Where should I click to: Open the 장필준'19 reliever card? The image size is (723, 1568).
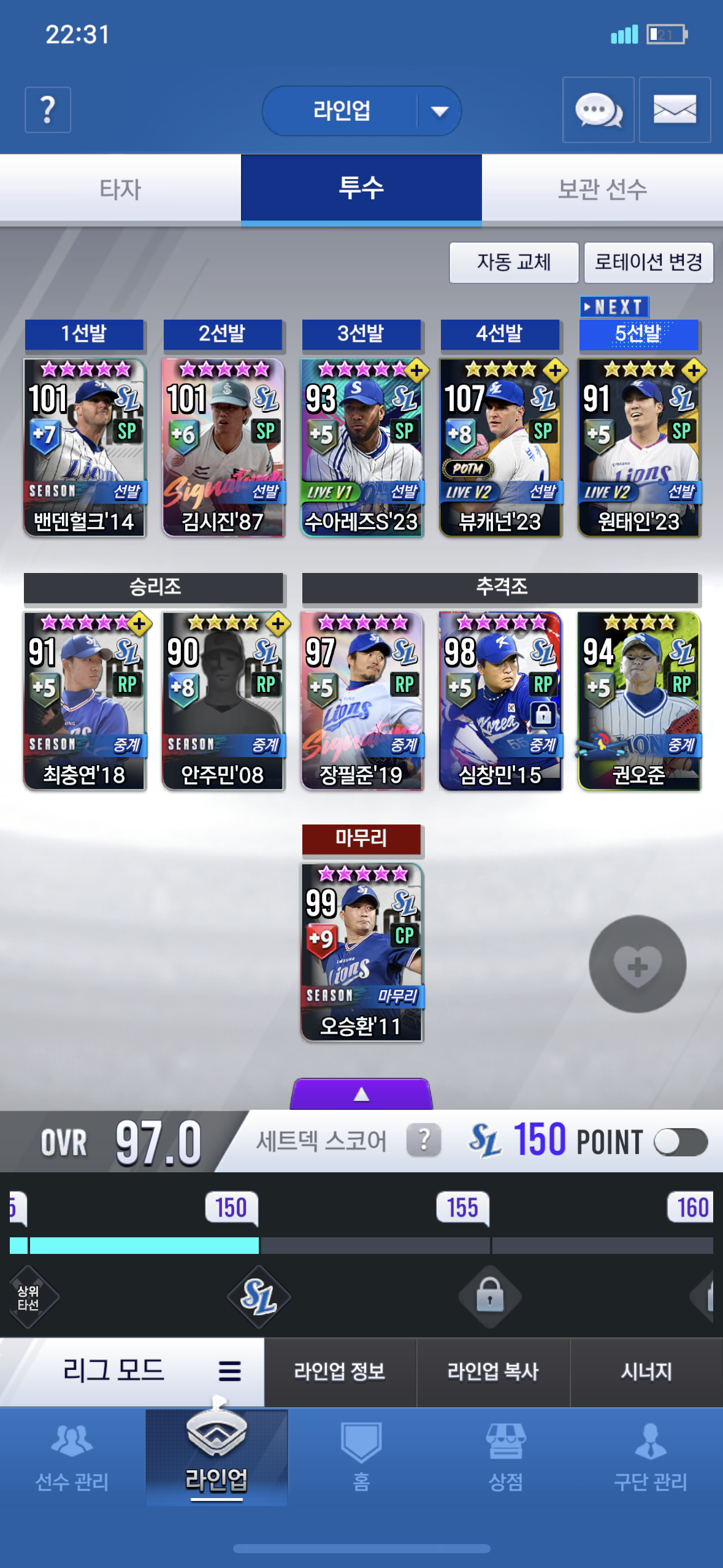[x=361, y=701]
